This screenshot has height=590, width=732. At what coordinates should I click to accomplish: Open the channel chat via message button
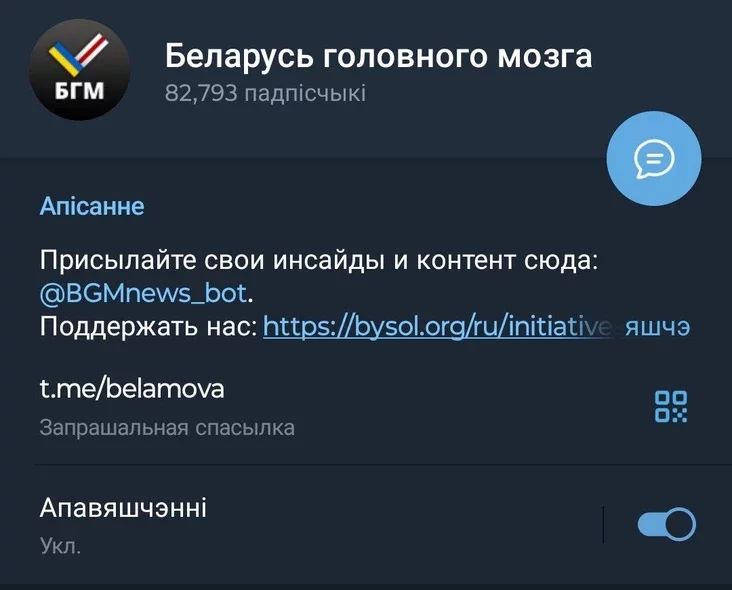pos(654,158)
